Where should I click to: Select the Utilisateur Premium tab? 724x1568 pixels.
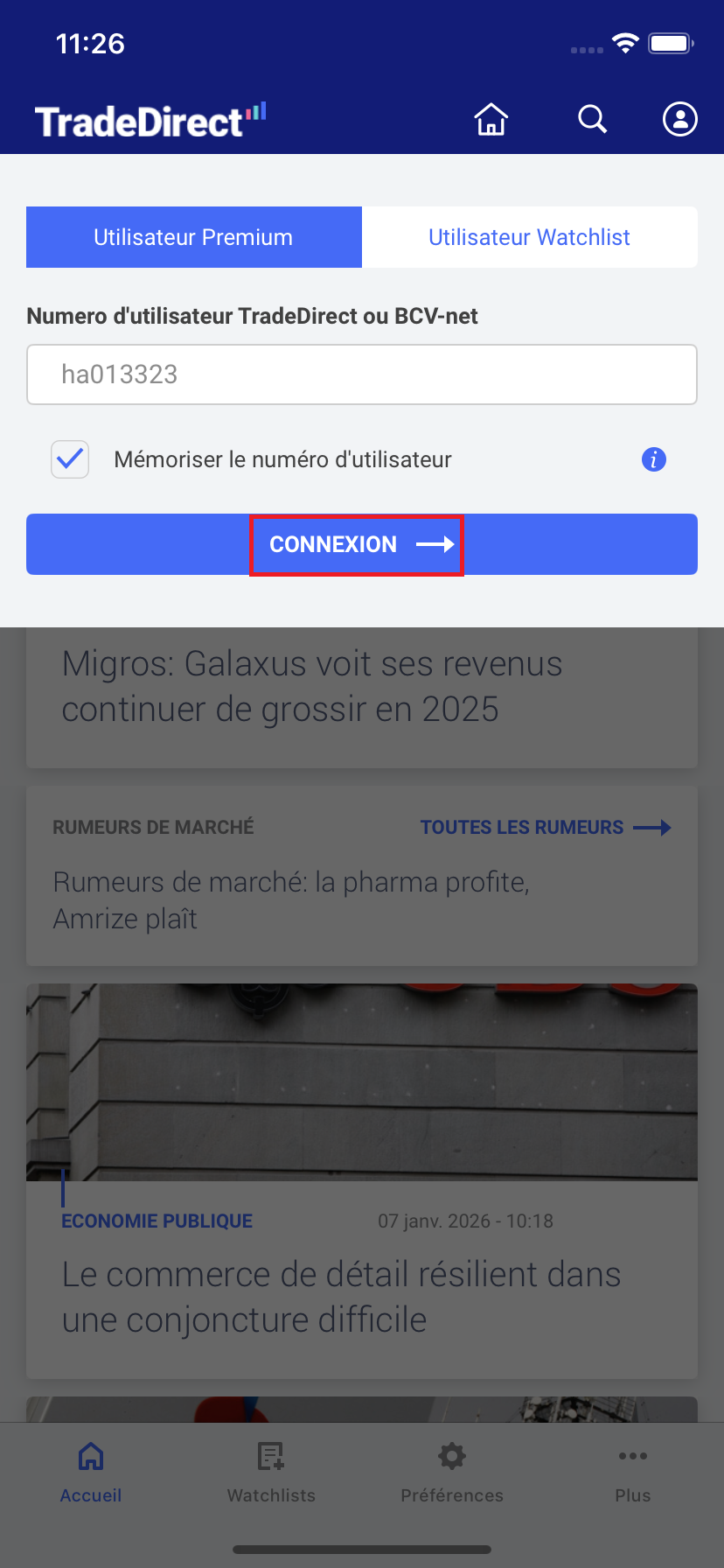[x=193, y=237]
